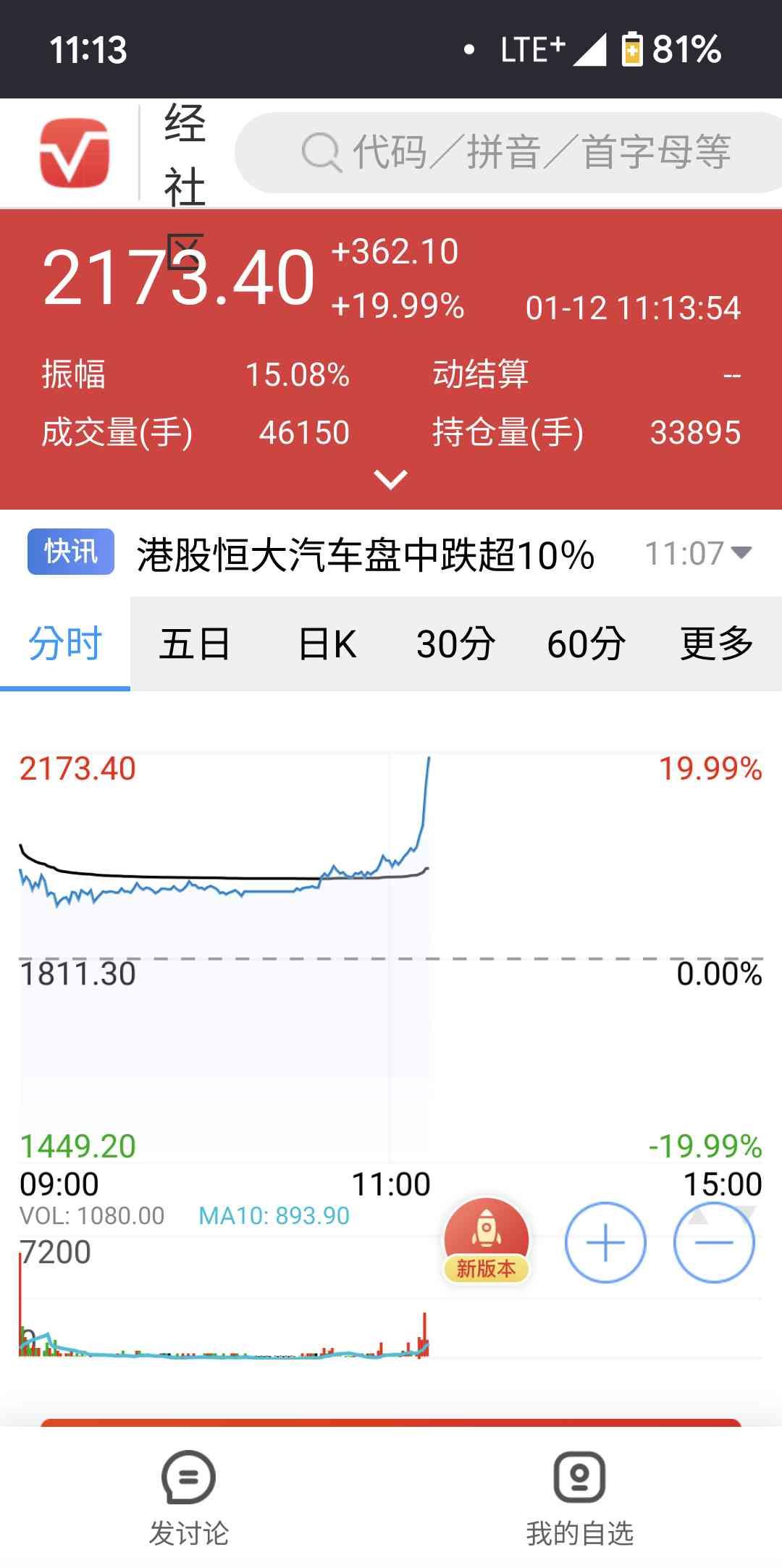782x1568 pixels.
Task: Switch to the 60分 chart tab
Action: tap(586, 643)
